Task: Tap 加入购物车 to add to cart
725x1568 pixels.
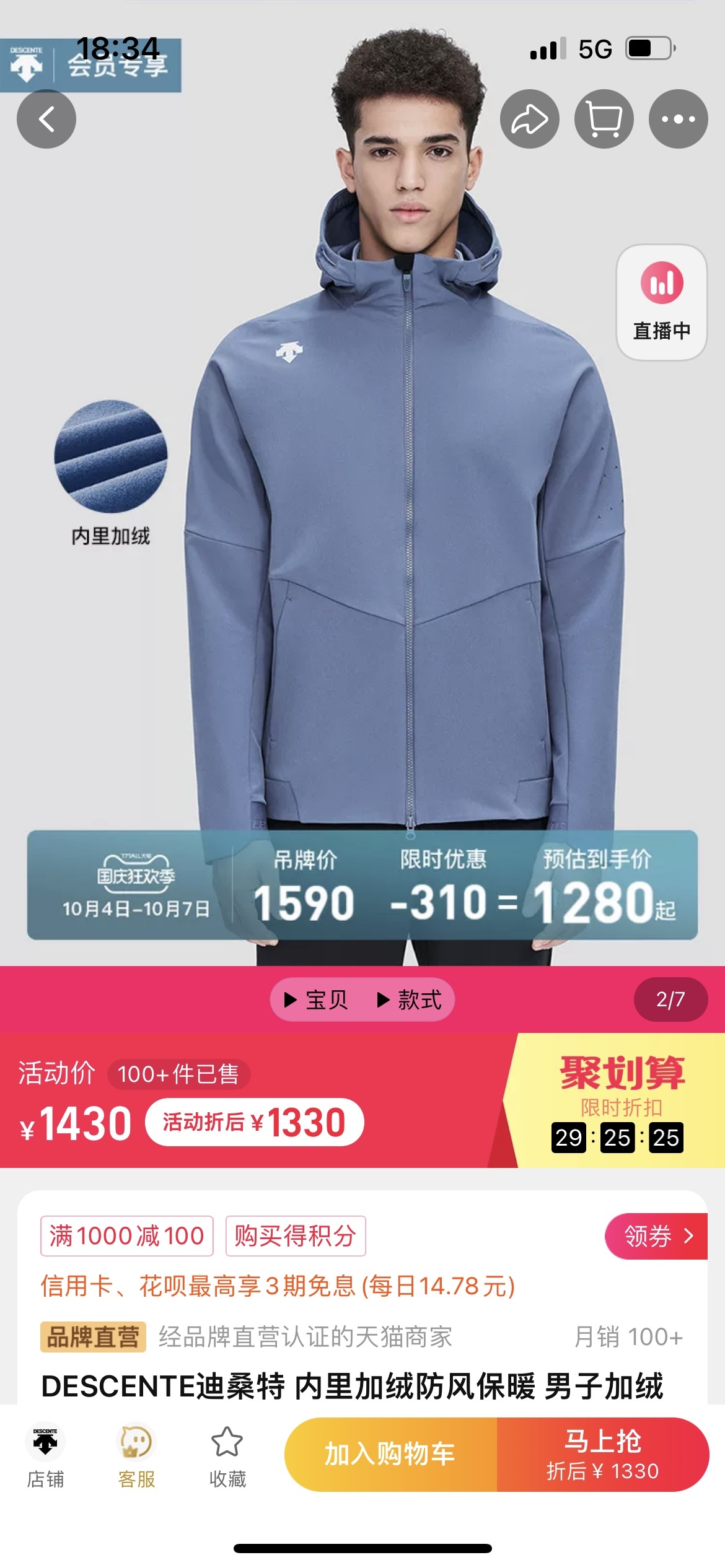Action: point(390,1454)
